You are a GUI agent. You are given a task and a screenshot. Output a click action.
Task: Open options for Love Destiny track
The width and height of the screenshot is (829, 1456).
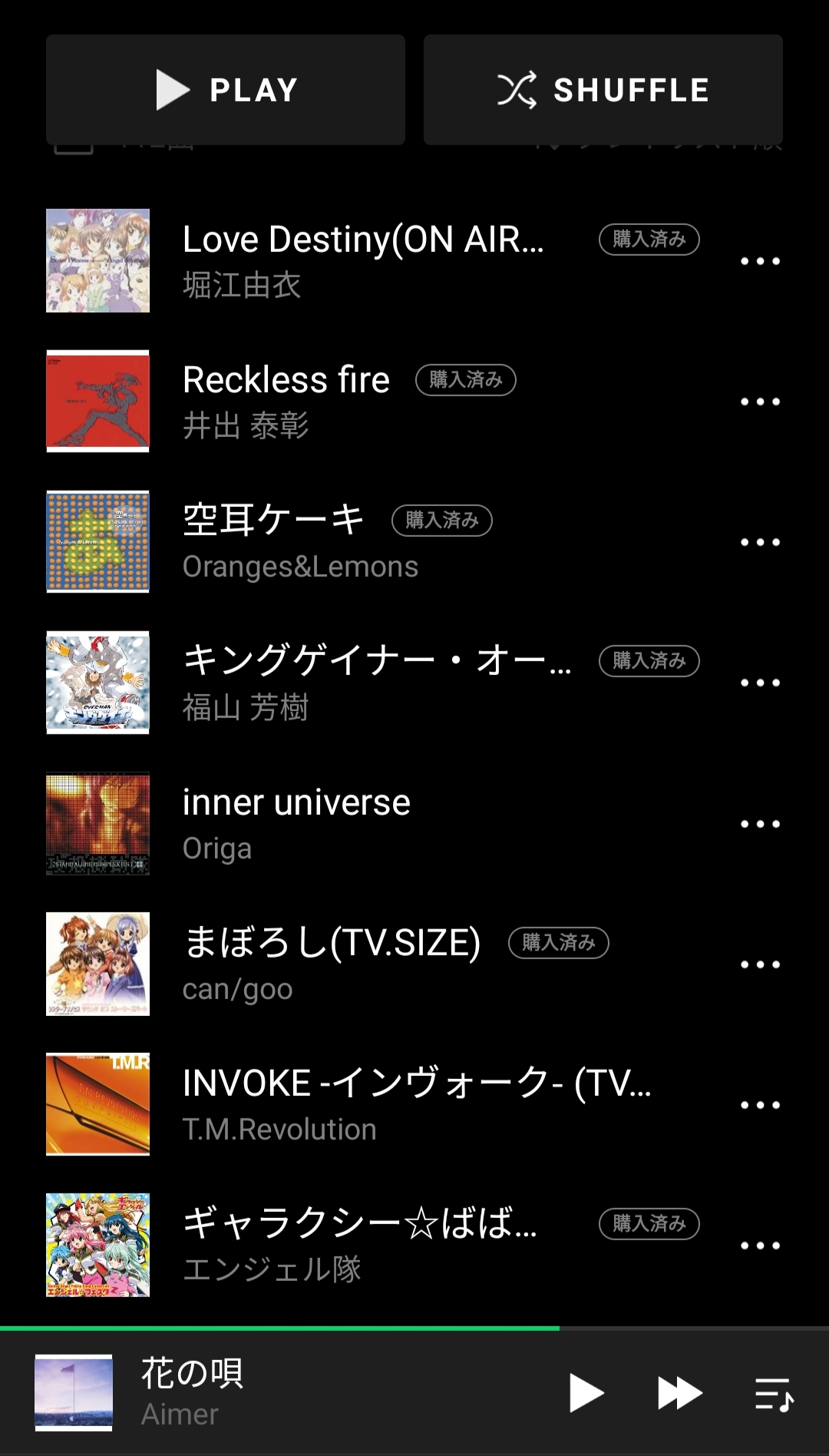pos(760,261)
